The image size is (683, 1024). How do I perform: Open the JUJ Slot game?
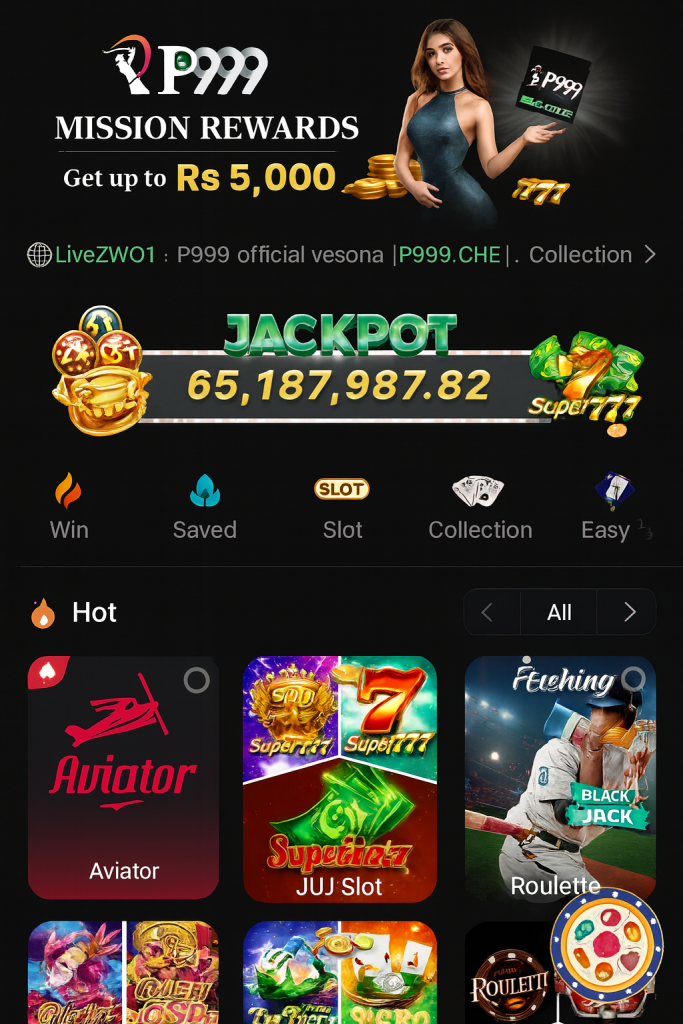(340, 777)
